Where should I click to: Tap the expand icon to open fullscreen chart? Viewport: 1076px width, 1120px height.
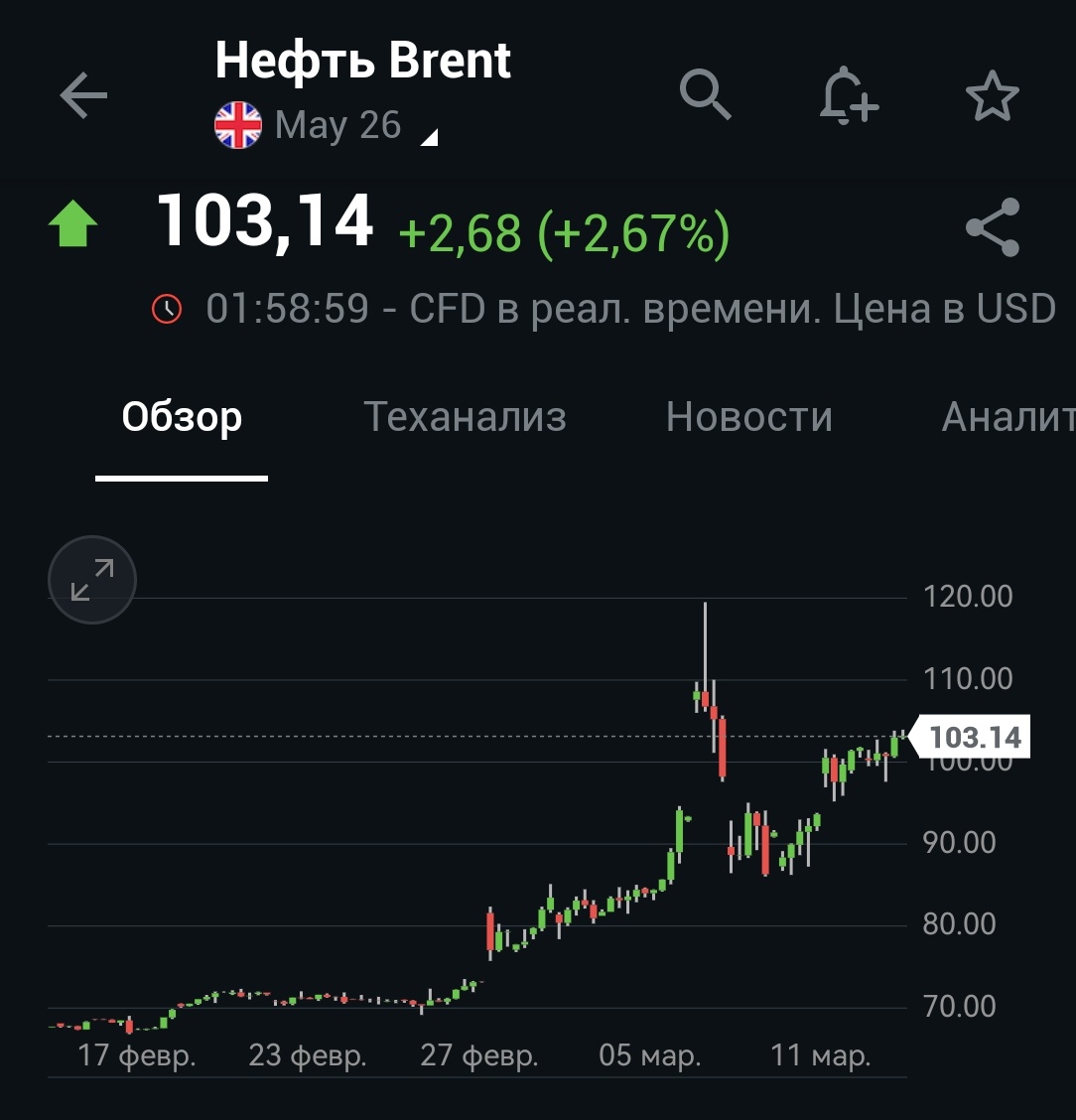click(x=91, y=579)
